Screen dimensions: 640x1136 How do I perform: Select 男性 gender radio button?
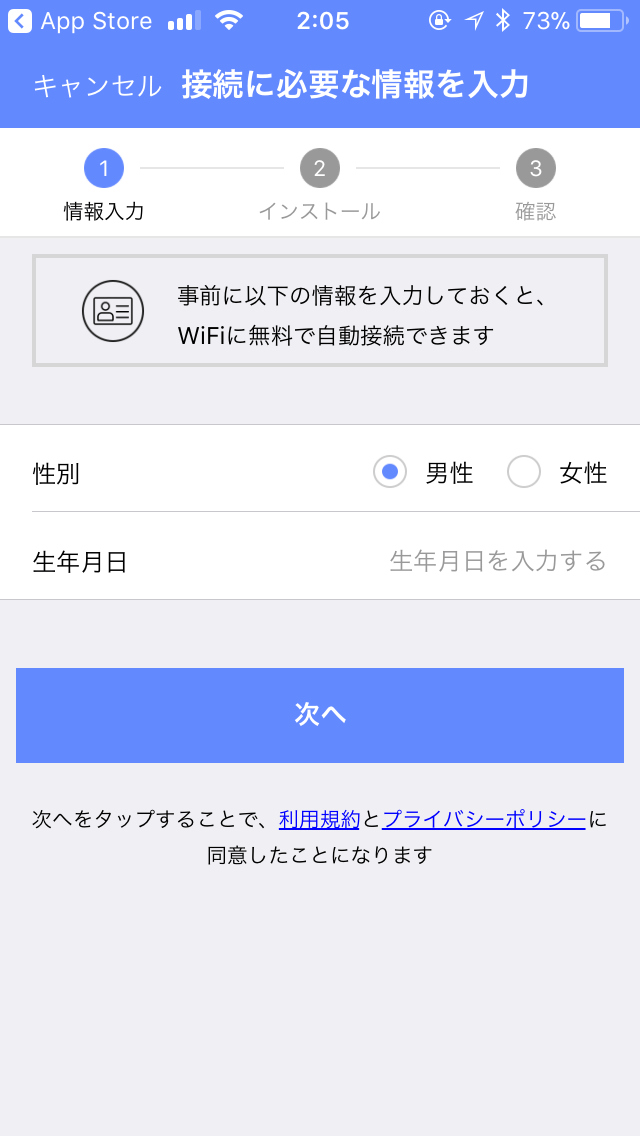(x=390, y=472)
